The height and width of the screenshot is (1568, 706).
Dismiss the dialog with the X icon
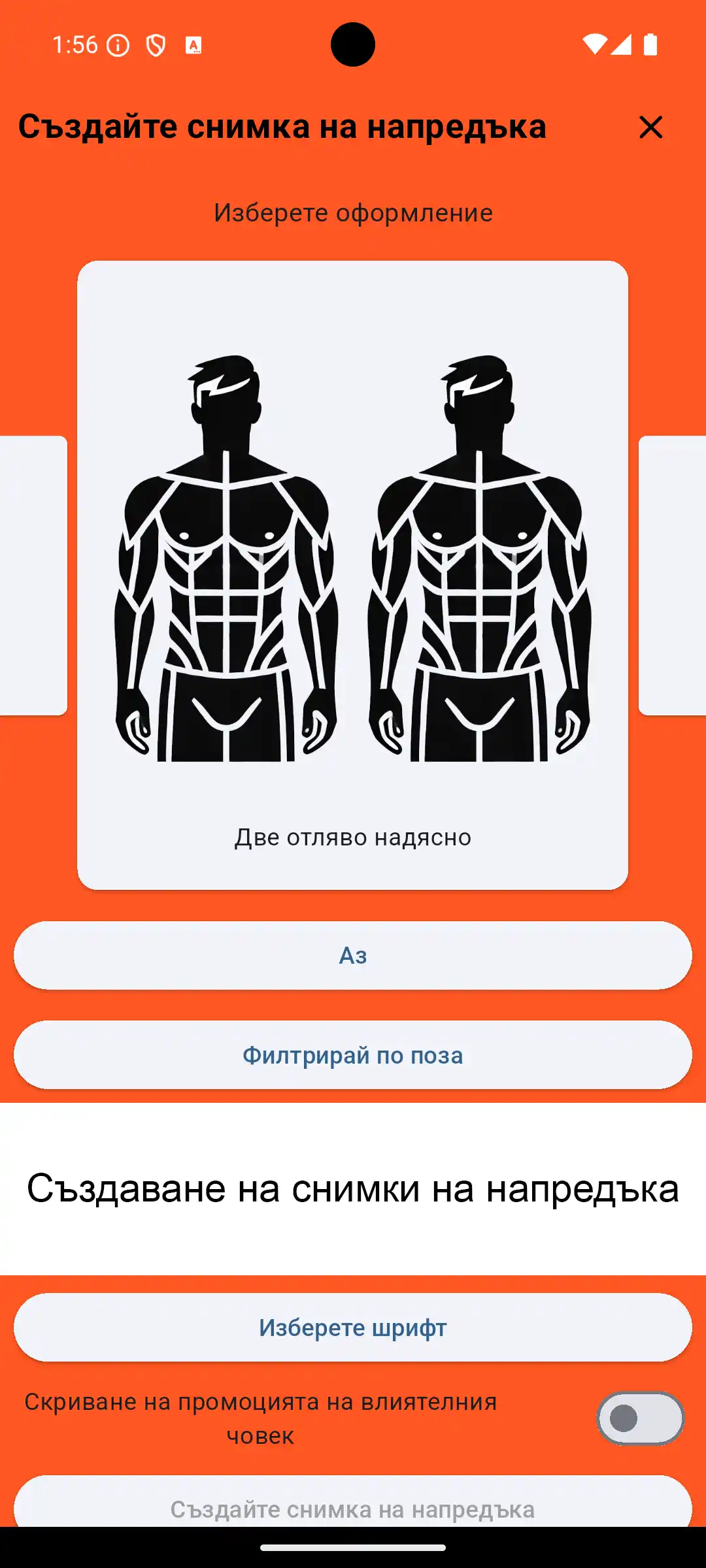tap(649, 128)
